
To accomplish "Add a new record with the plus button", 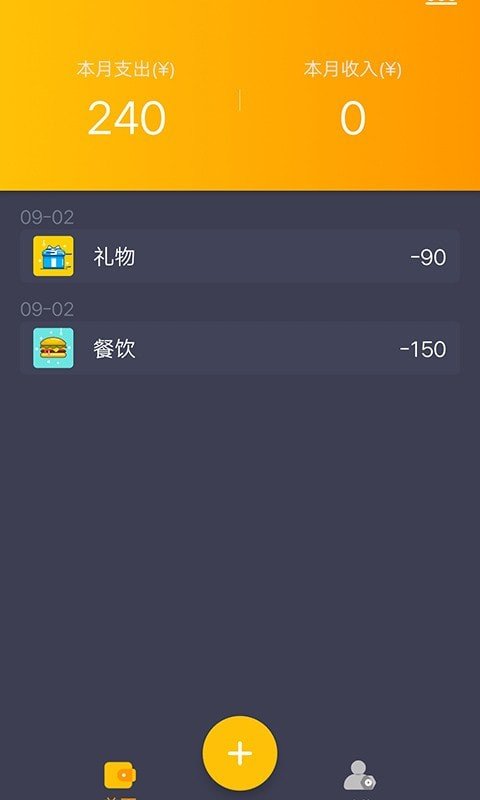I will [x=240, y=753].
